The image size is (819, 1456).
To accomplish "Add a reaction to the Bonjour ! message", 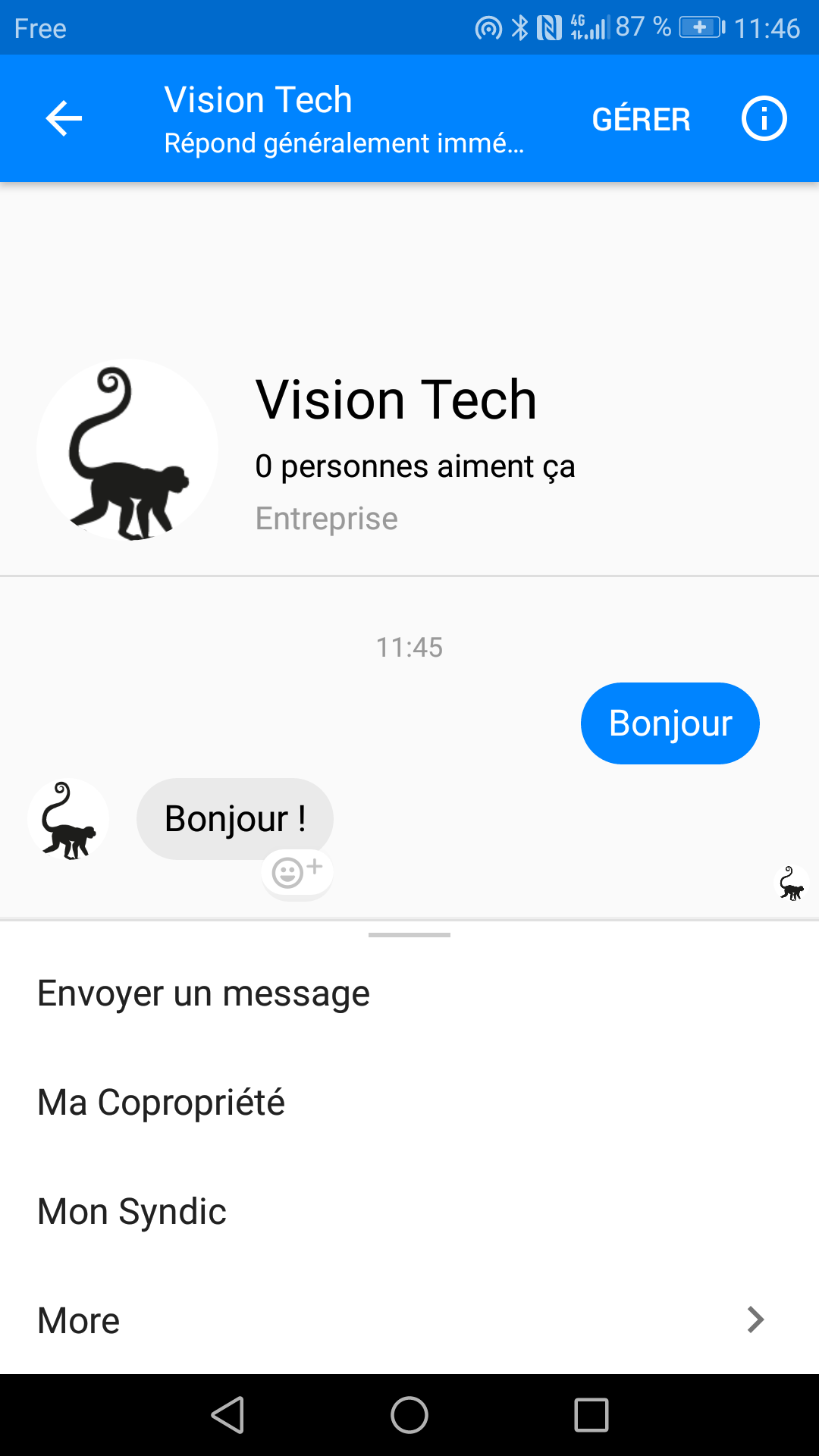I will (297, 873).
